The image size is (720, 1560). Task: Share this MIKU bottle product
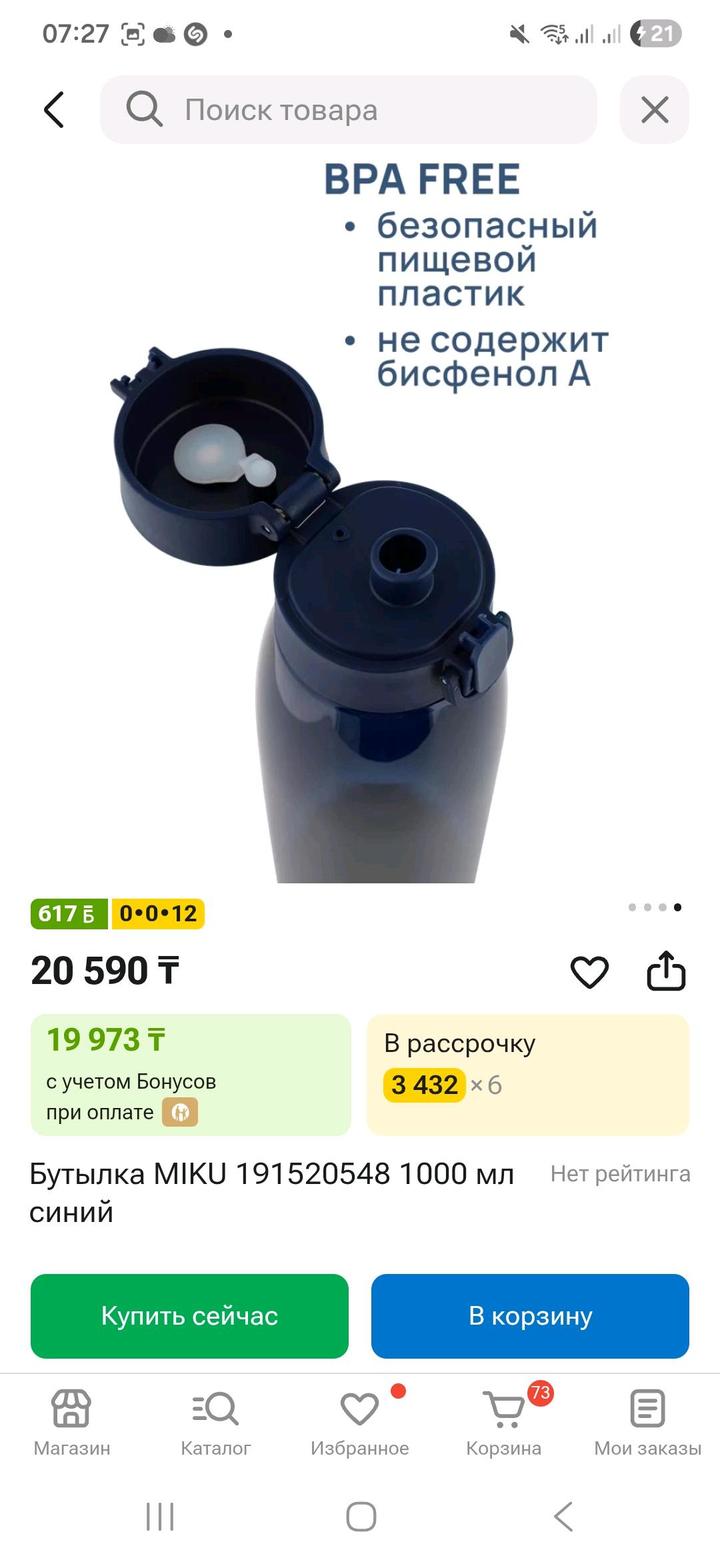click(x=666, y=971)
